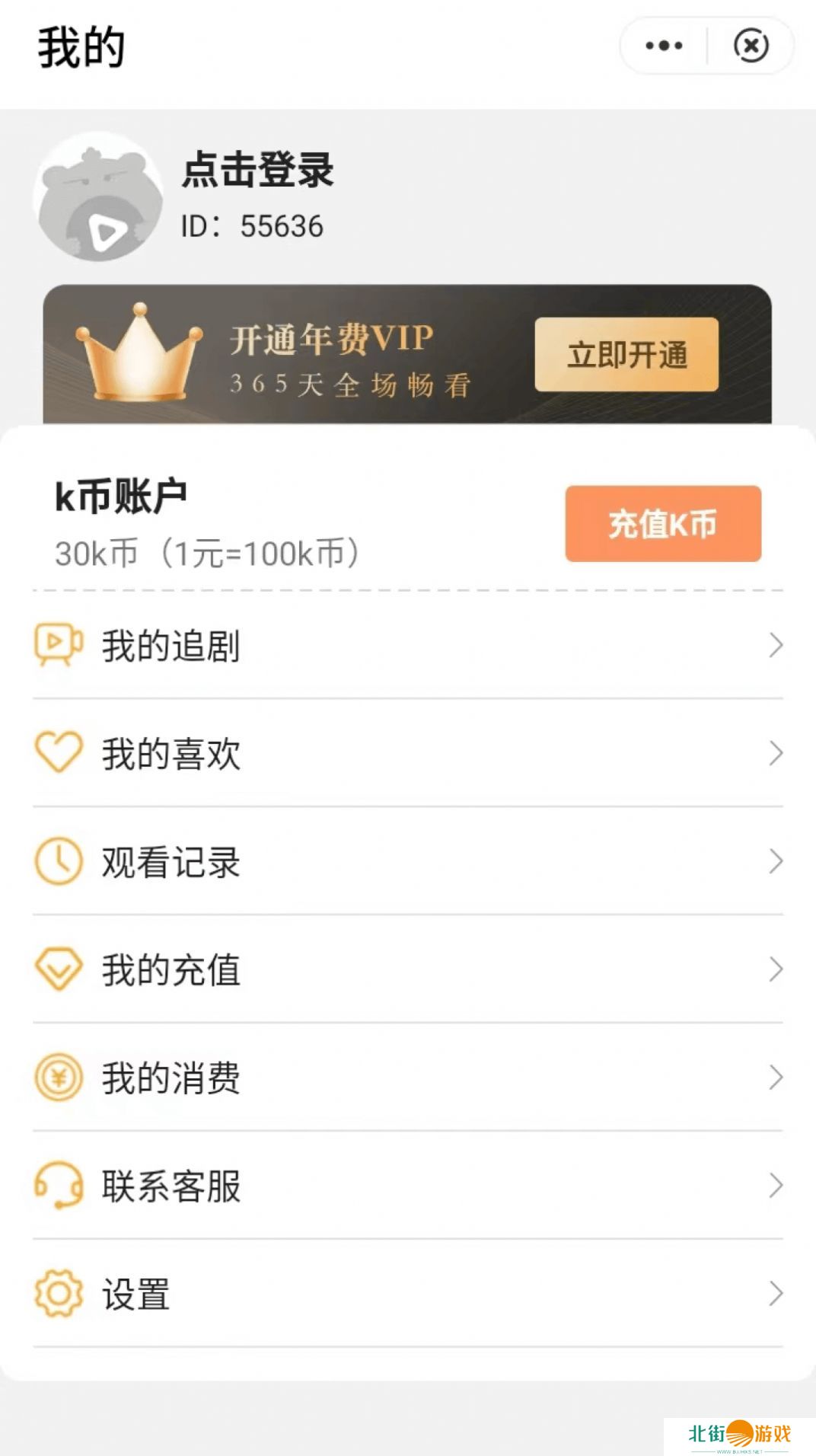Viewport: 816px width, 1456px height.
Task: Open 我的追剧 list
Action: (408, 646)
